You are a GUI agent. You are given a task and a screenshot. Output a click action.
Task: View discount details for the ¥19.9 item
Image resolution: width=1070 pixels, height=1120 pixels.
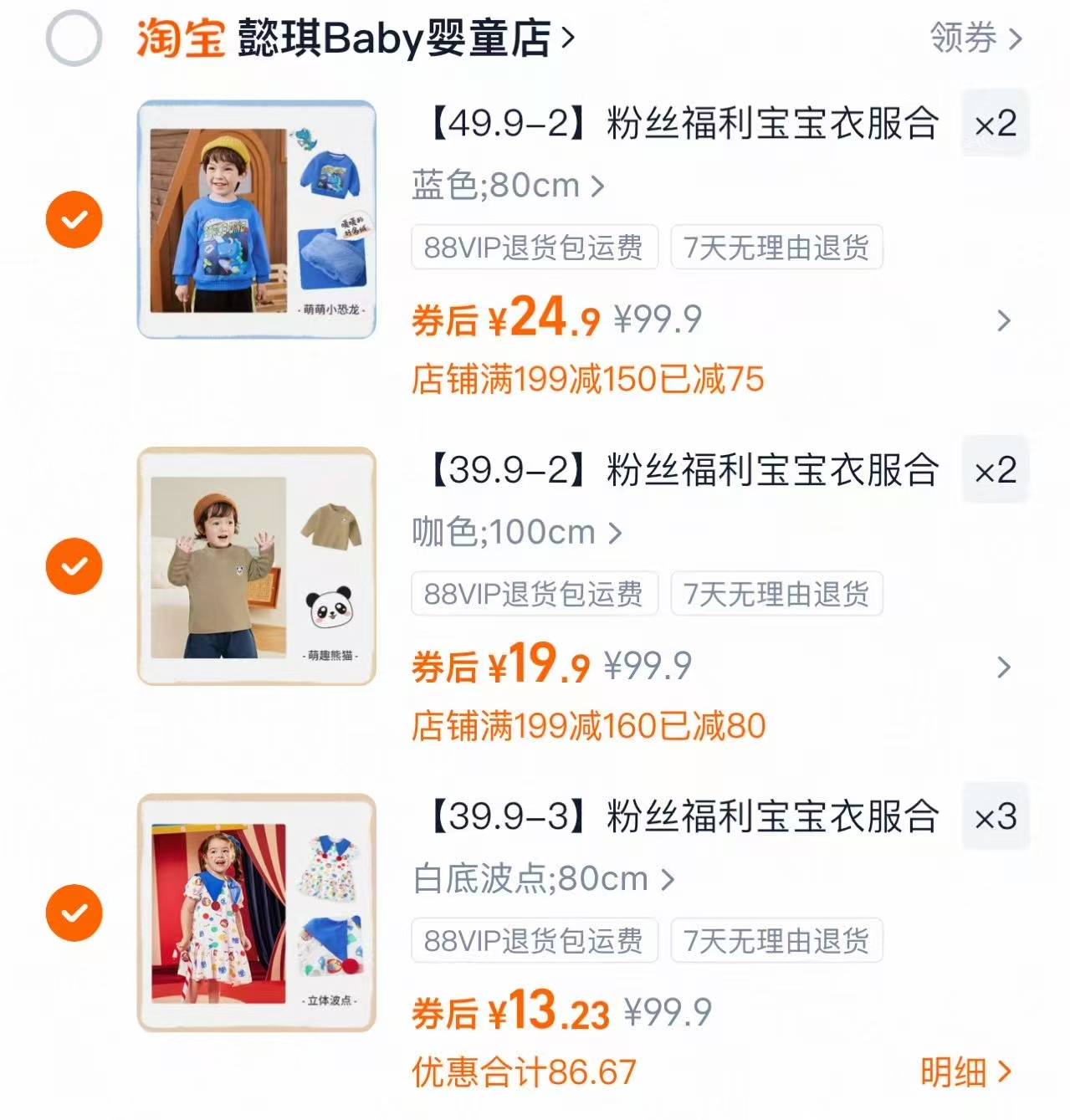click(1004, 667)
